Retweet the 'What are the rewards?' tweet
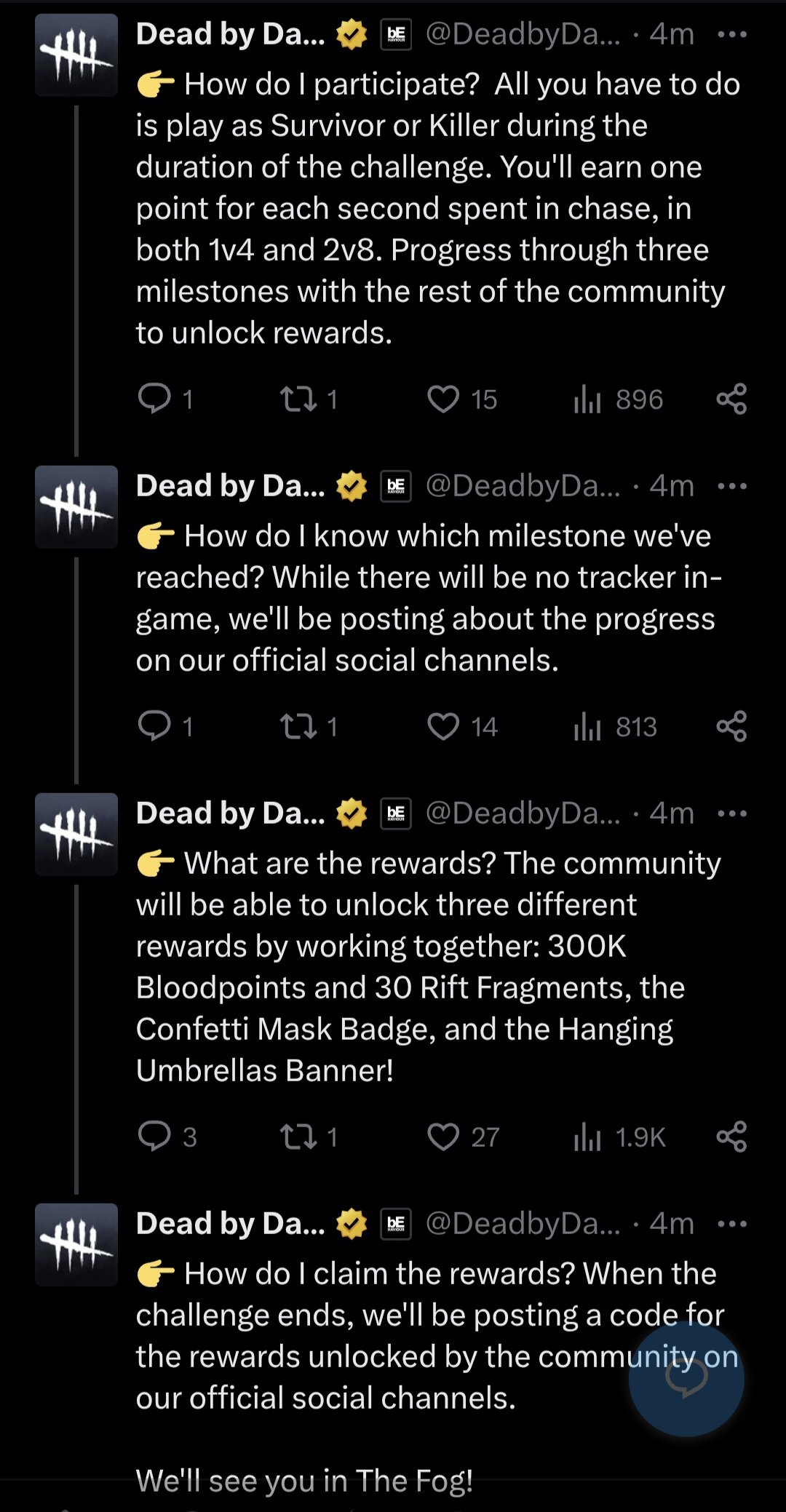The height and width of the screenshot is (1512, 786). (298, 1137)
